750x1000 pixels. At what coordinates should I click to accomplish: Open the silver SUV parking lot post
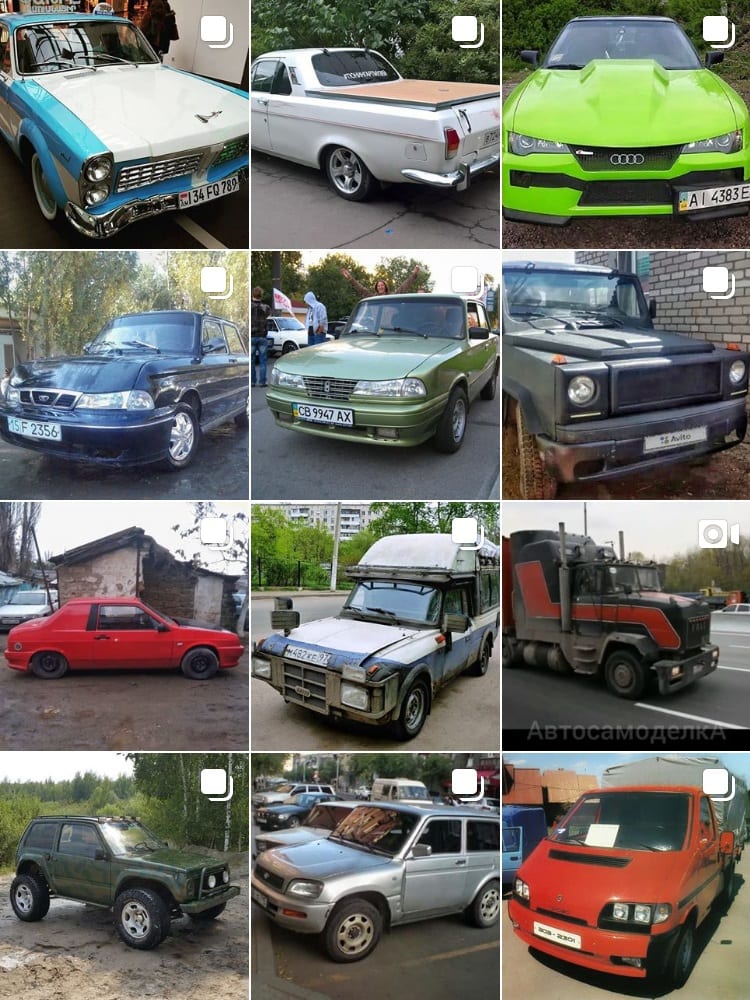coord(375,876)
